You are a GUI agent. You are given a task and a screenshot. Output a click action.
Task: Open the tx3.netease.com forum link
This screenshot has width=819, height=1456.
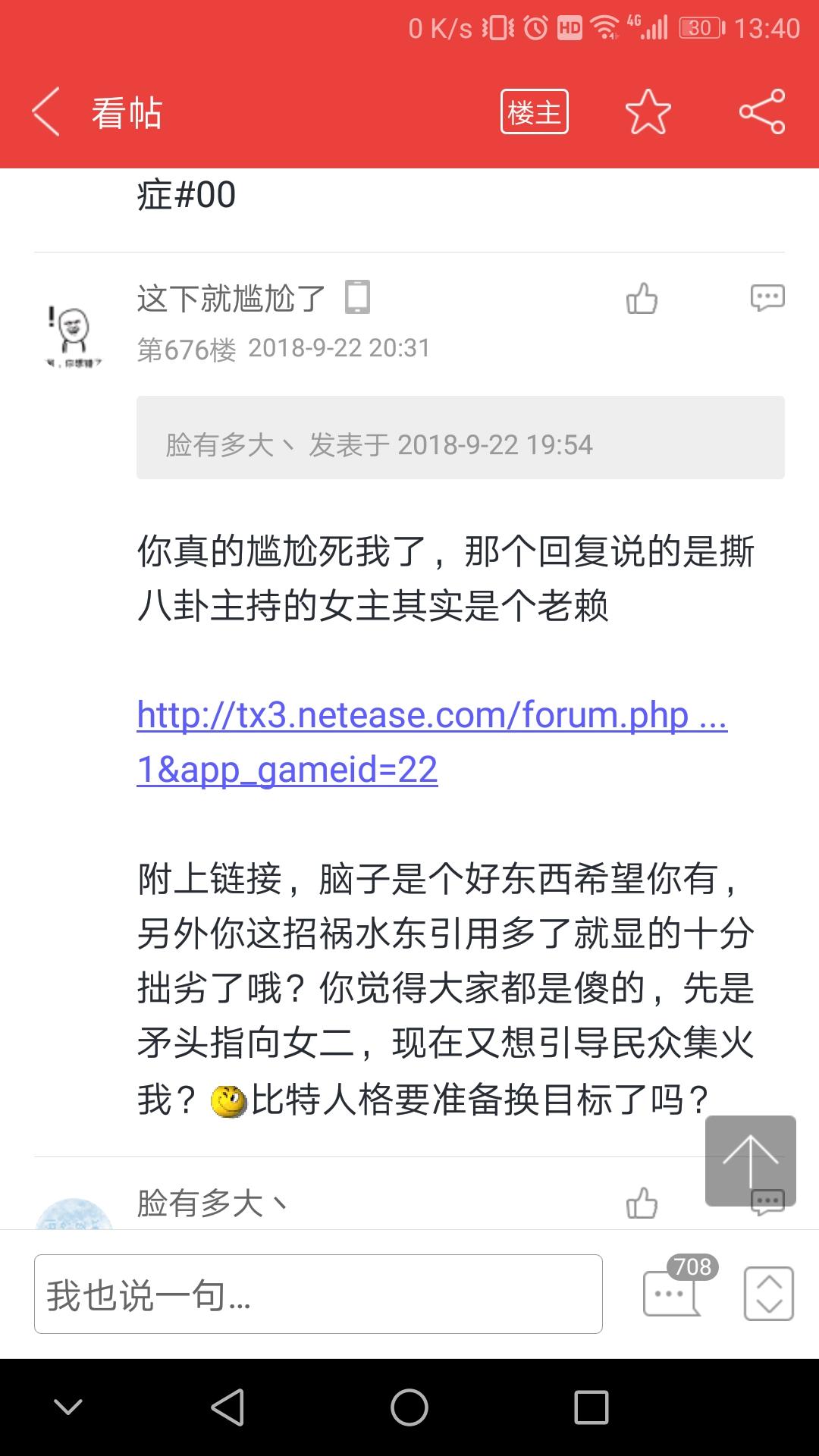(431, 742)
